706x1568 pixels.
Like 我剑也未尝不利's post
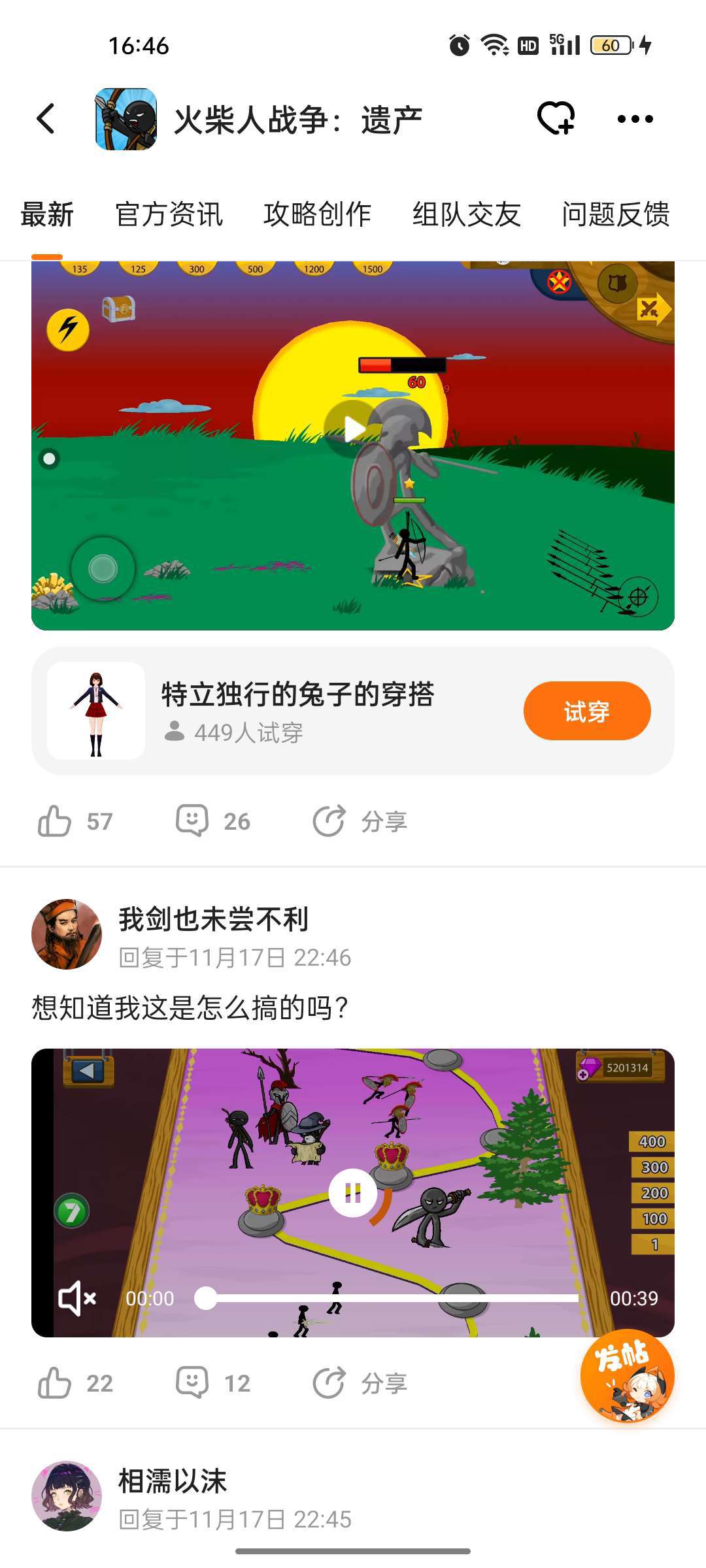(56, 1382)
